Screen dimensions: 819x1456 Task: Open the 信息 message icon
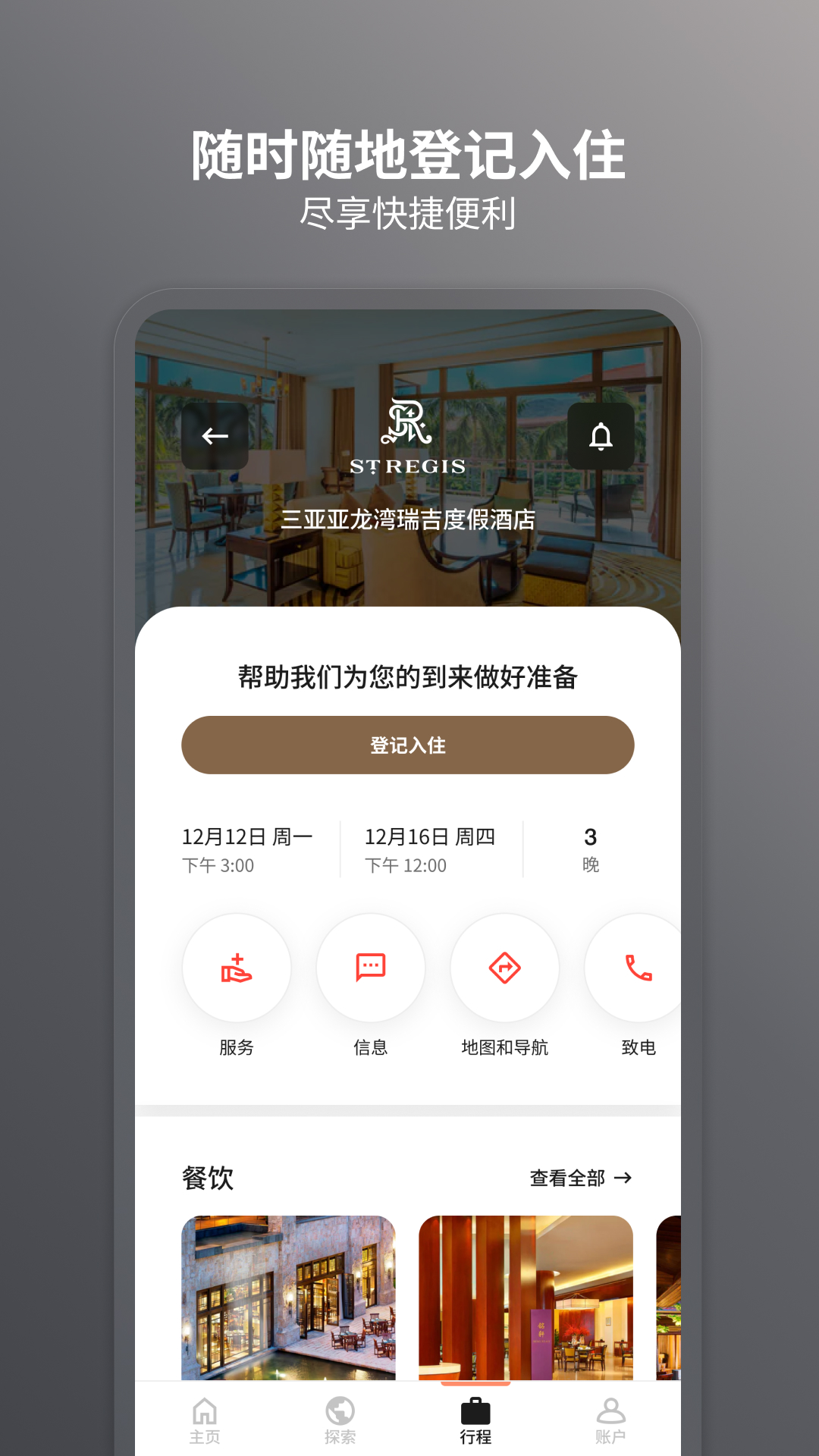(x=370, y=968)
